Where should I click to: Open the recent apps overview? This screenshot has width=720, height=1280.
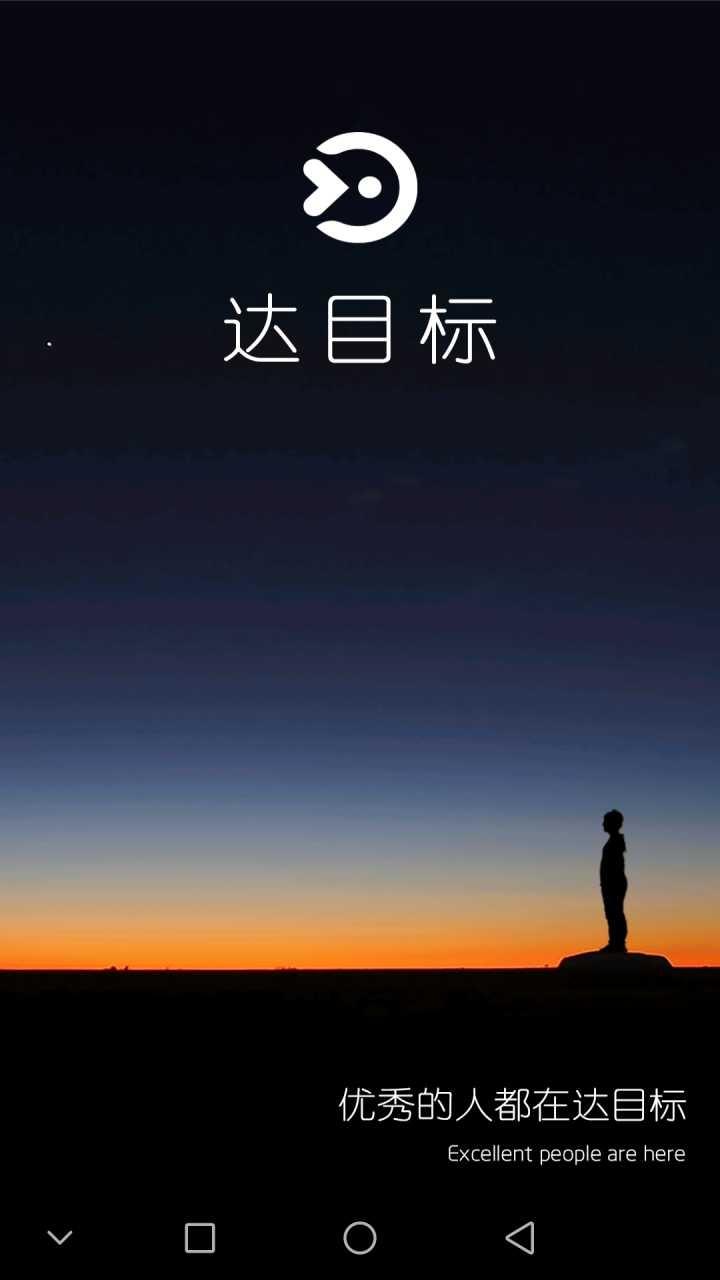(x=200, y=1238)
